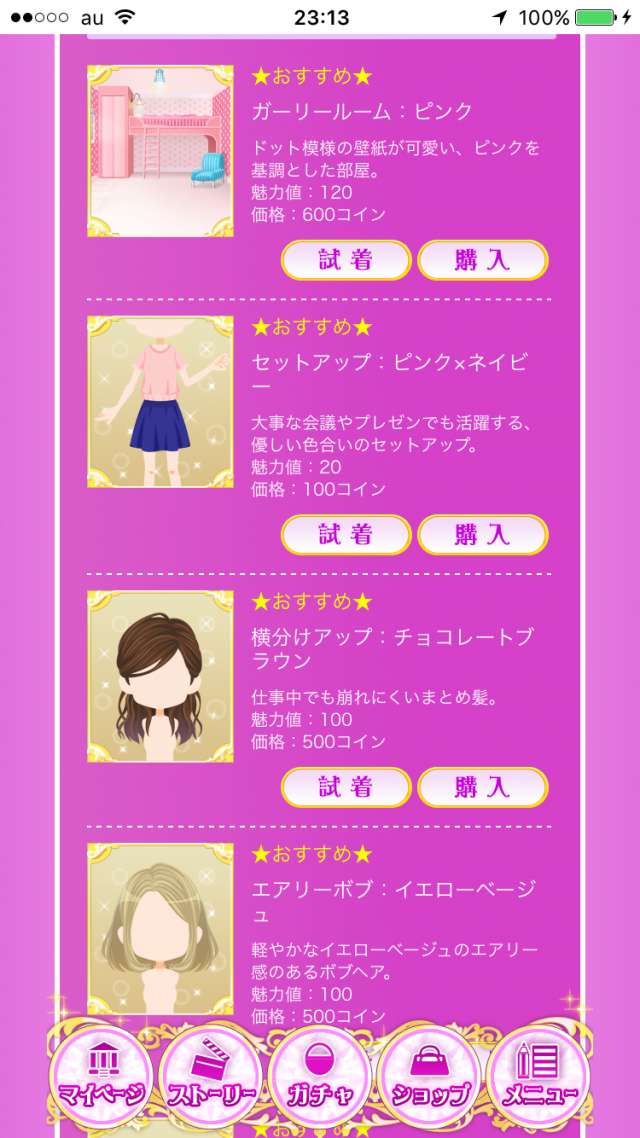This screenshot has width=640, height=1138.
Task: View the Chocolate Brown hairstyle thumbnail
Action: point(161,676)
